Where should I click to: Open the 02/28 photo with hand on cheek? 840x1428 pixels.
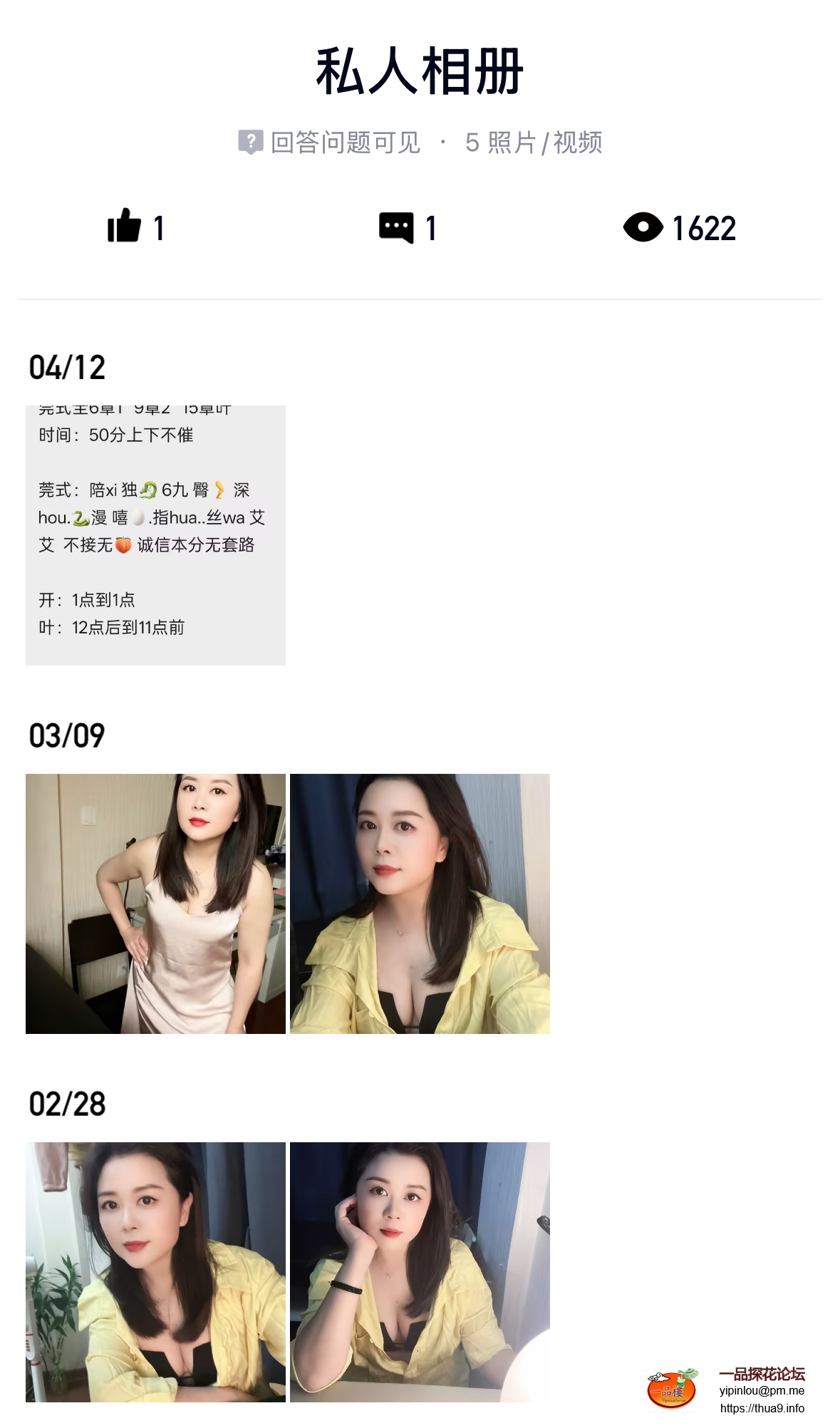point(420,1272)
